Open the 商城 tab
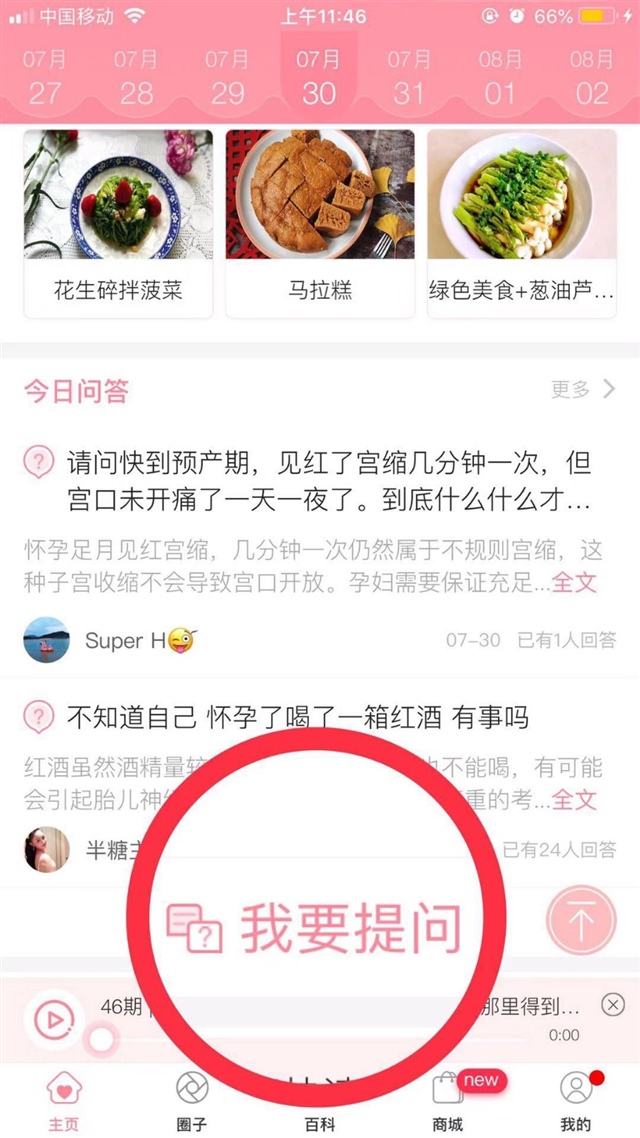640x1138 pixels. click(447, 1100)
